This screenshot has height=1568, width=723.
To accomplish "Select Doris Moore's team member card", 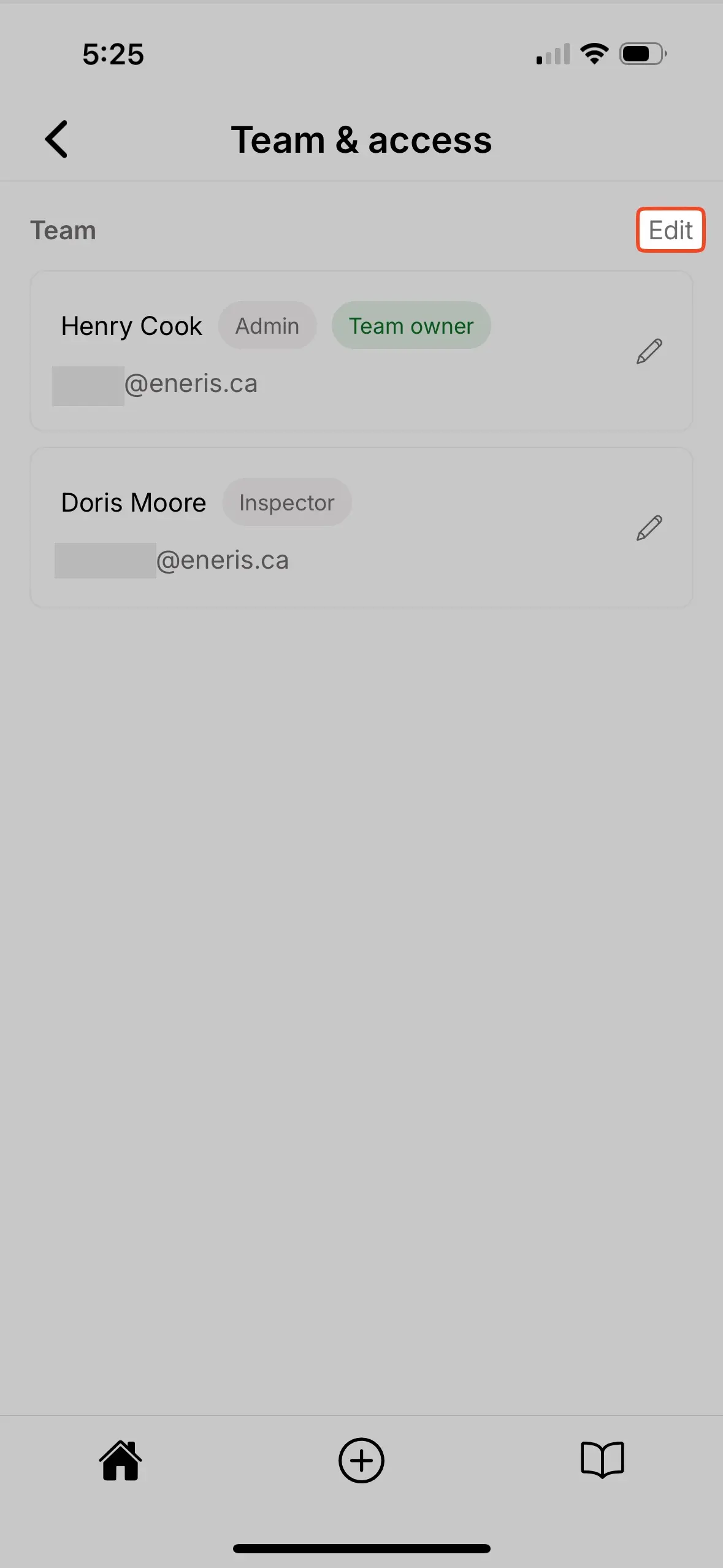I will coord(361,526).
